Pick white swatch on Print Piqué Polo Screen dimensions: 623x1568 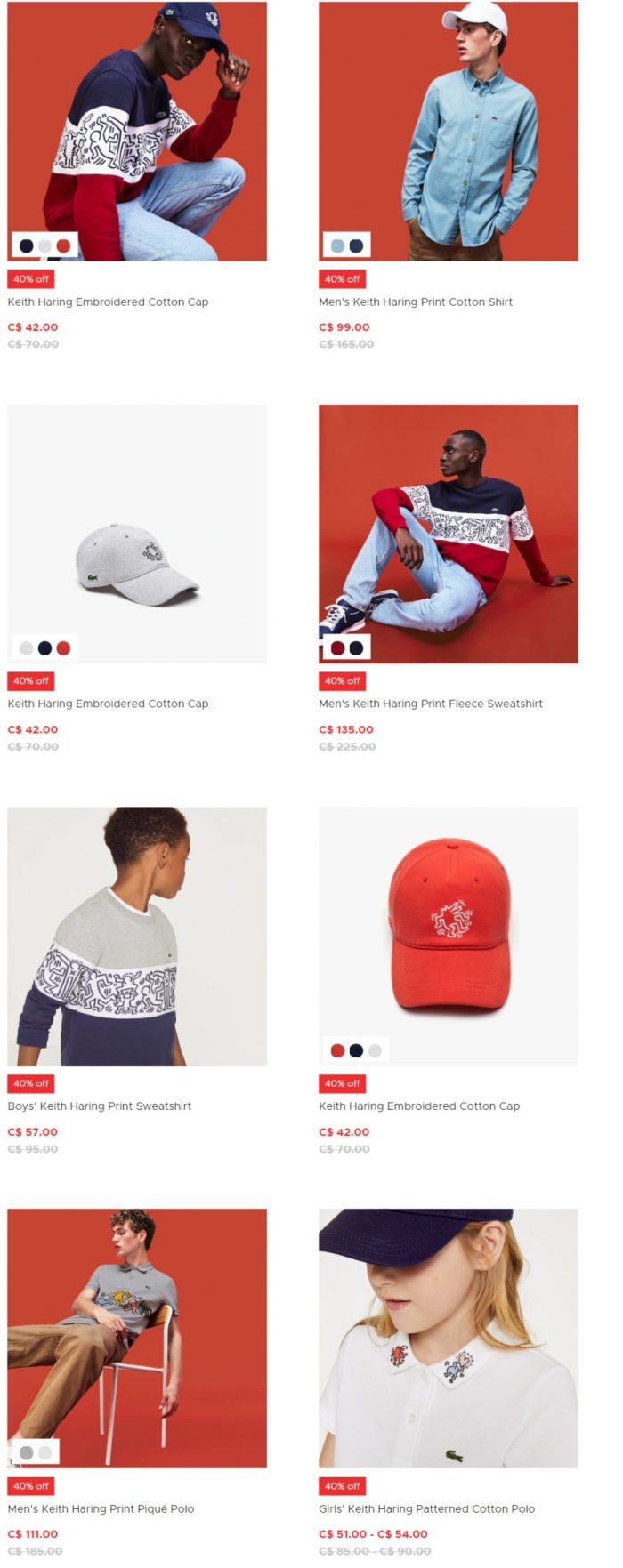tap(45, 1452)
